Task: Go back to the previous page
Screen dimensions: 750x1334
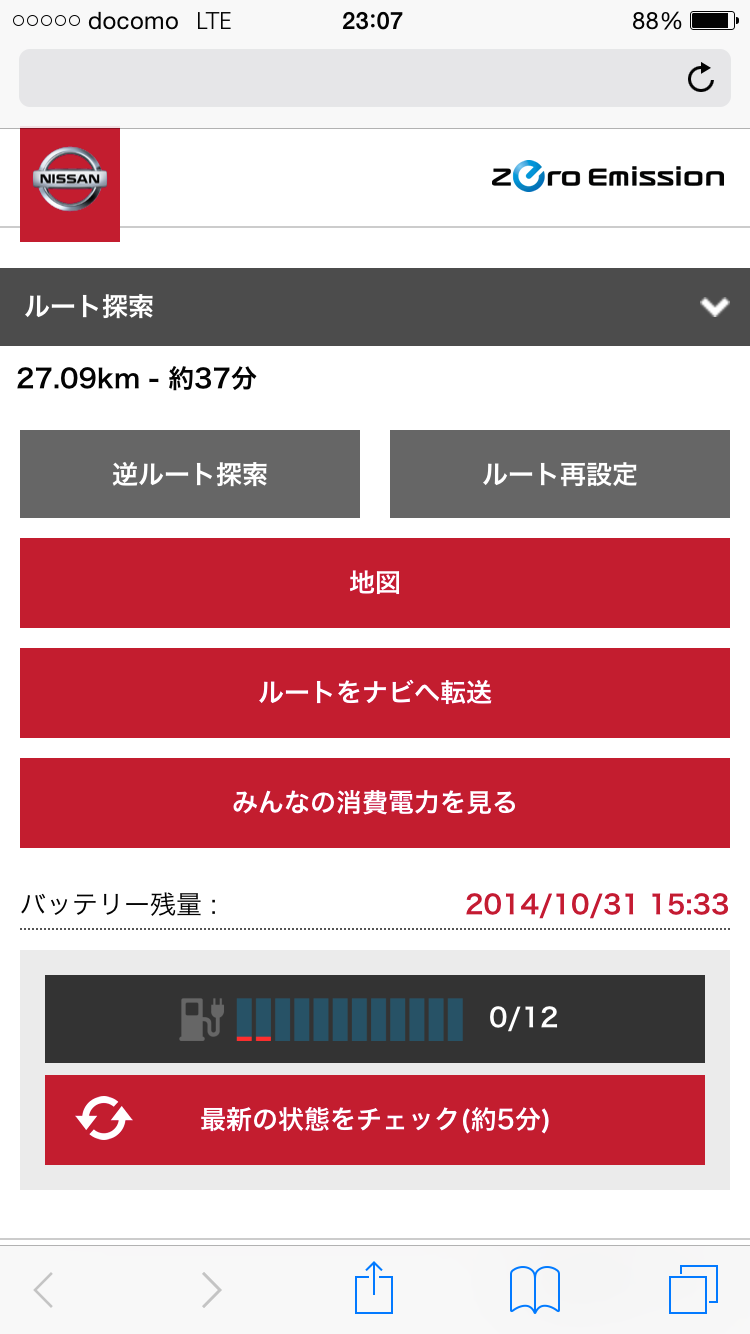Action: pyautogui.click(x=43, y=1290)
